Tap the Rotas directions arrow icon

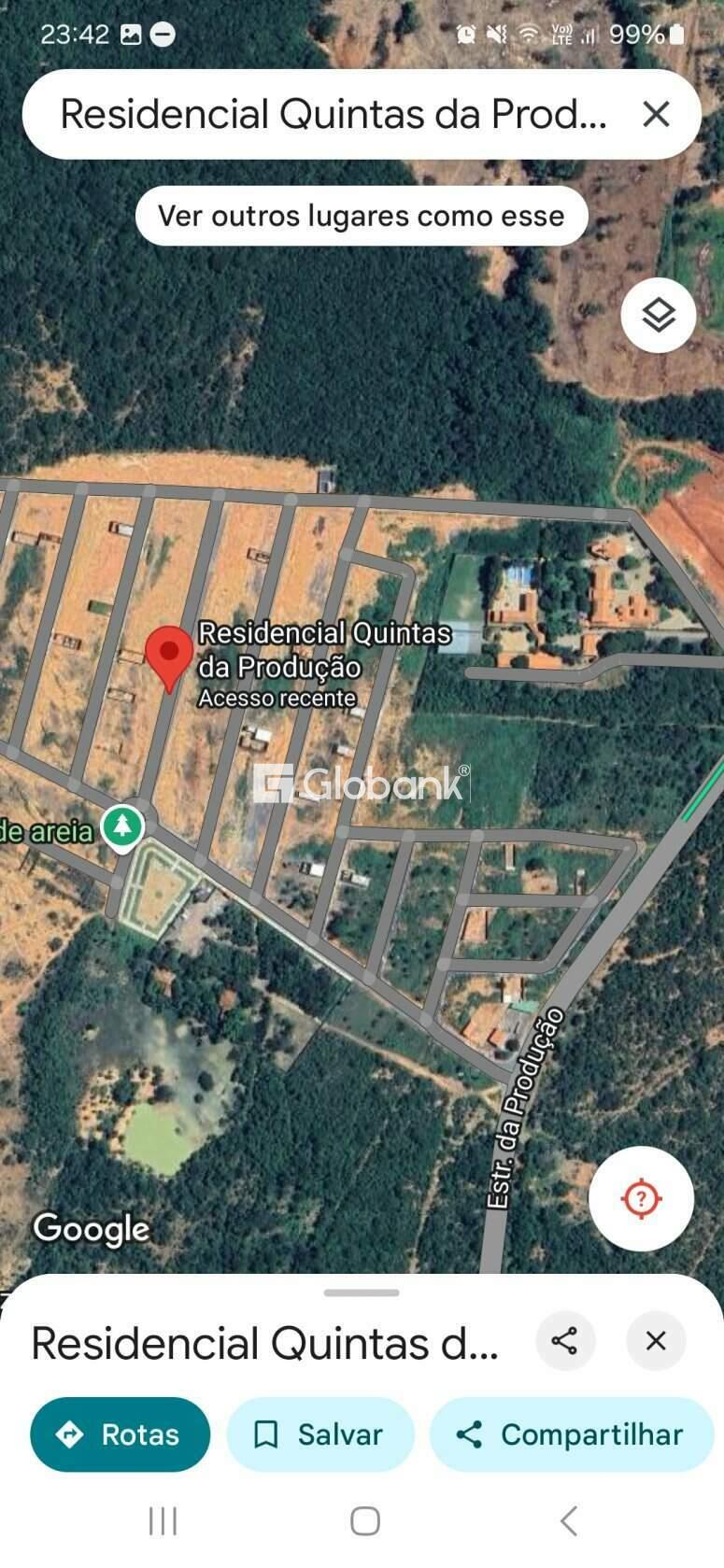point(71,1434)
